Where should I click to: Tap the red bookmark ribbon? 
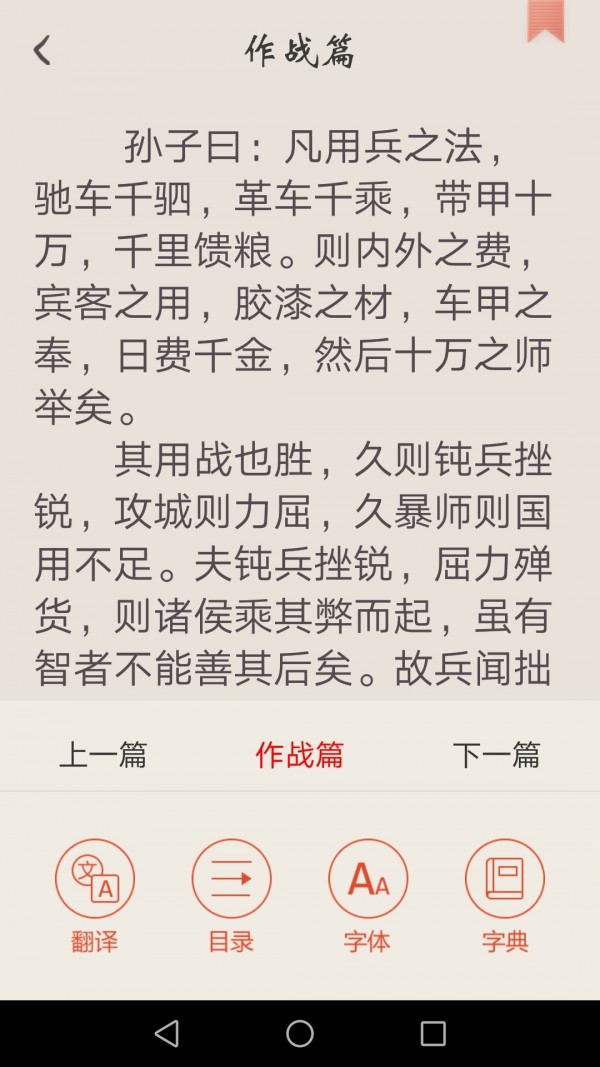coord(546,20)
